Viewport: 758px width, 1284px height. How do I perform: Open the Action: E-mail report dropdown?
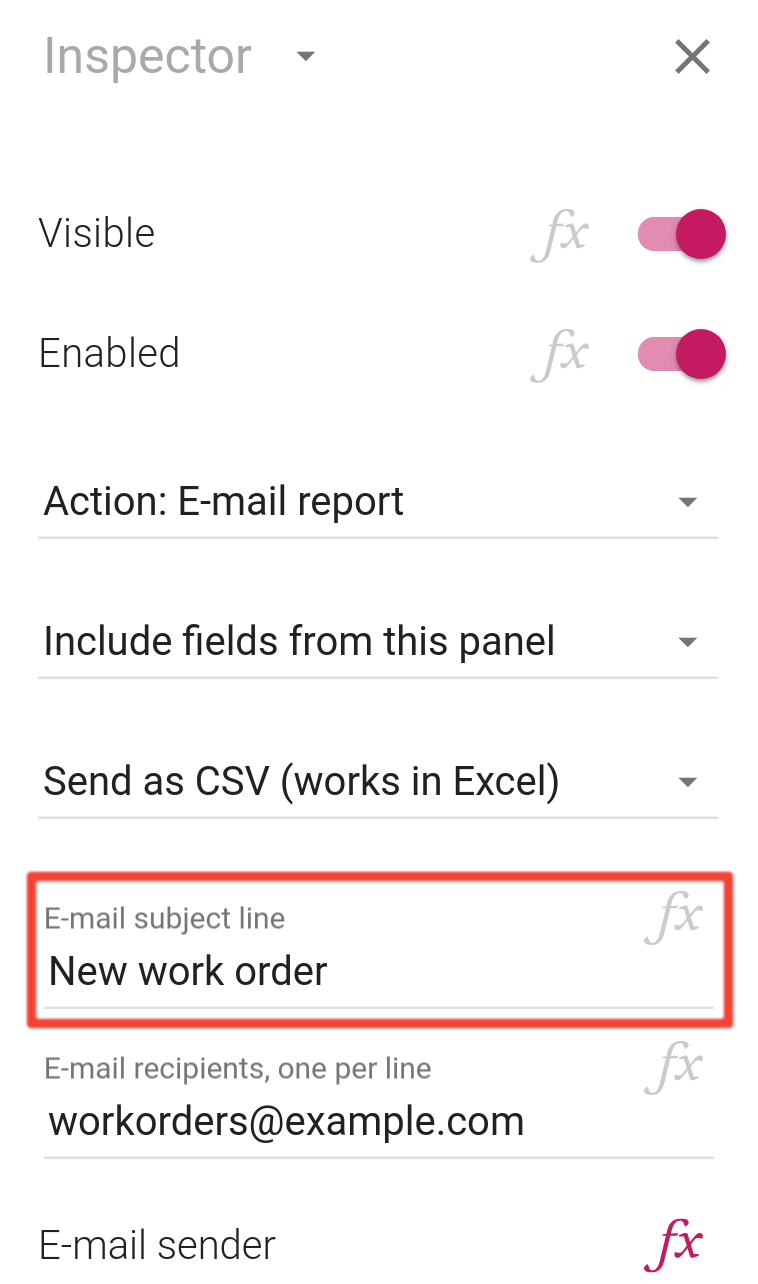(378, 502)
